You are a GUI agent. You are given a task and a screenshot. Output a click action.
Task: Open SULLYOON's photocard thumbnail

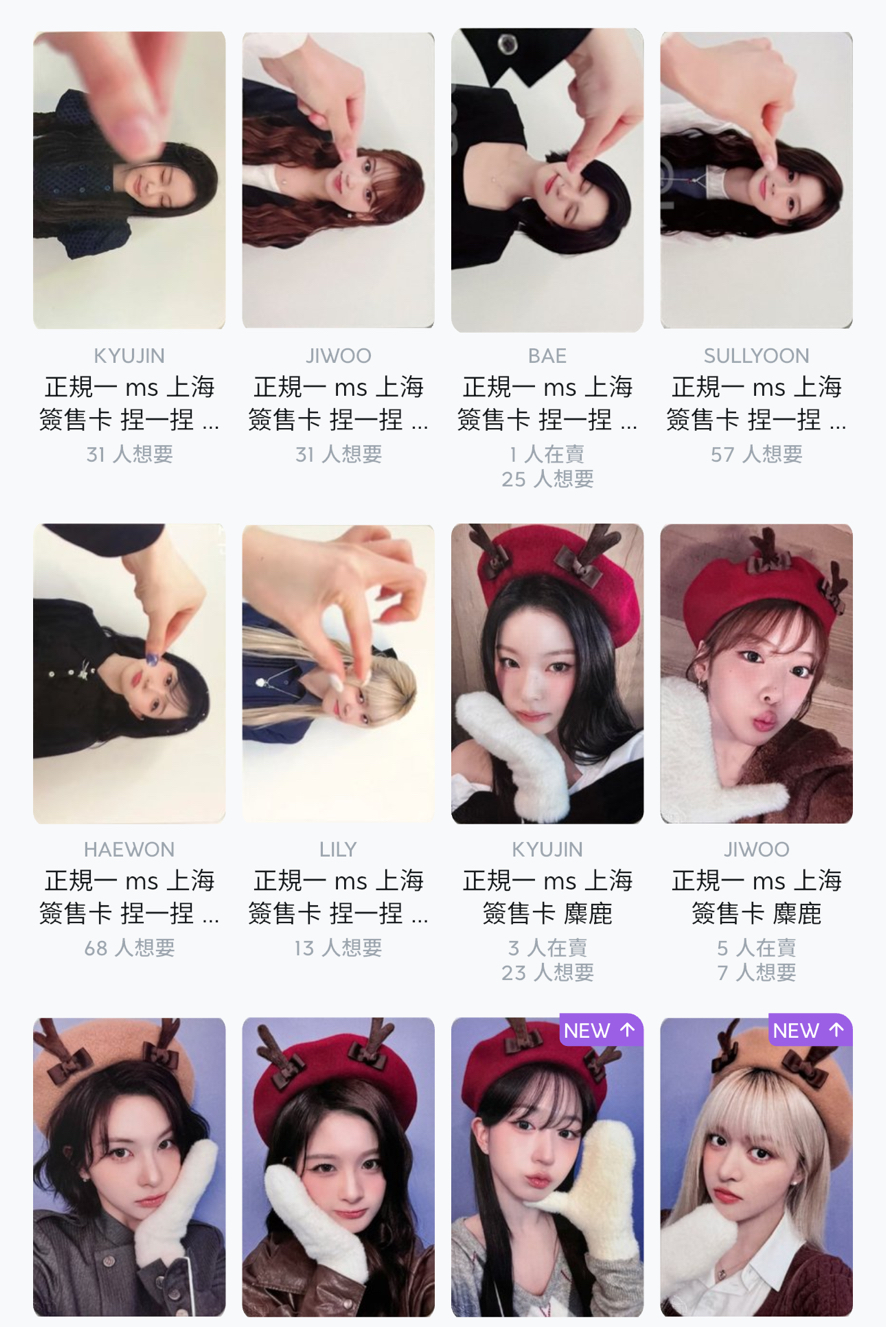coord(756,180)
